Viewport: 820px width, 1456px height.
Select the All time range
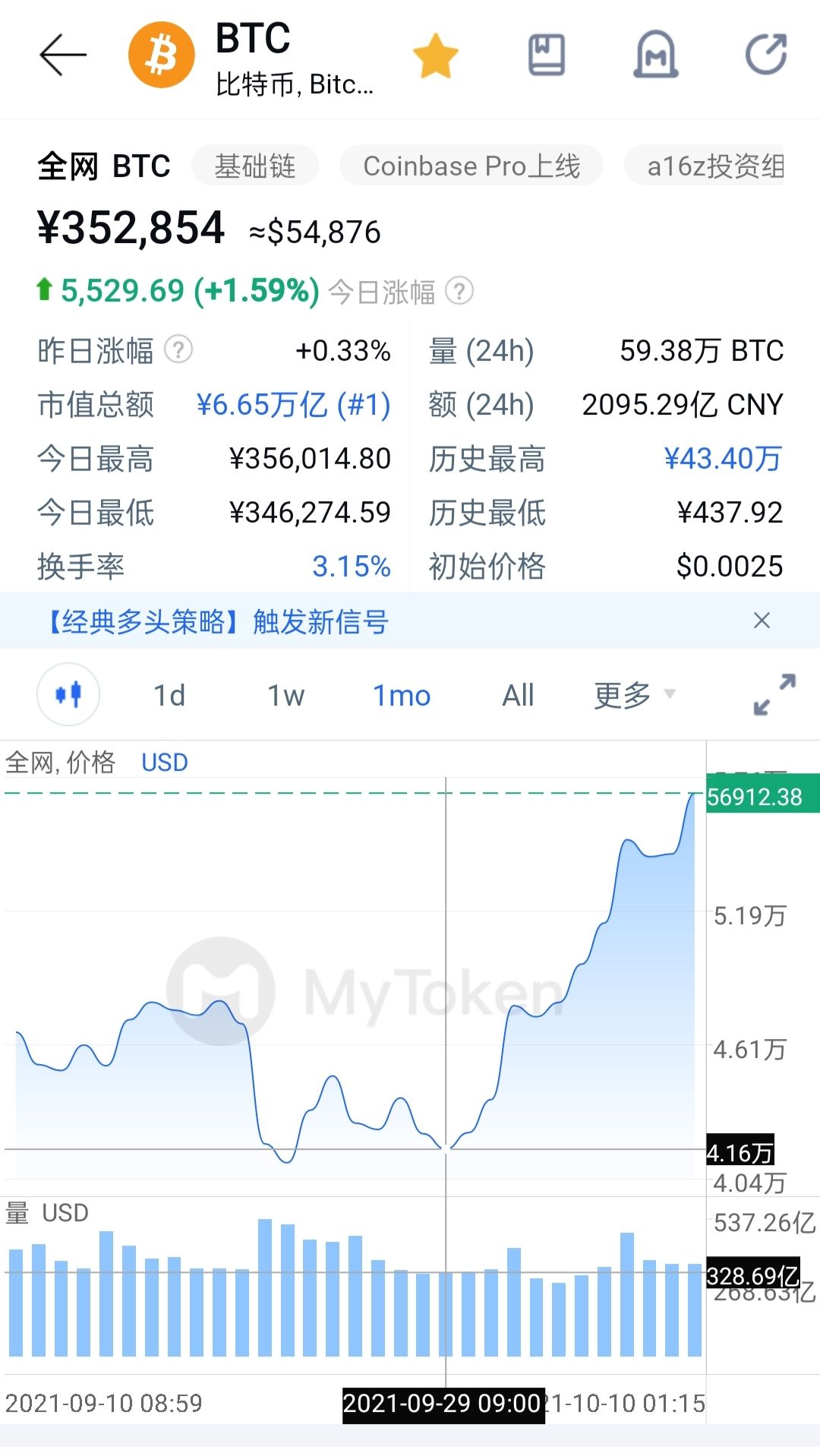pos(518,695)
